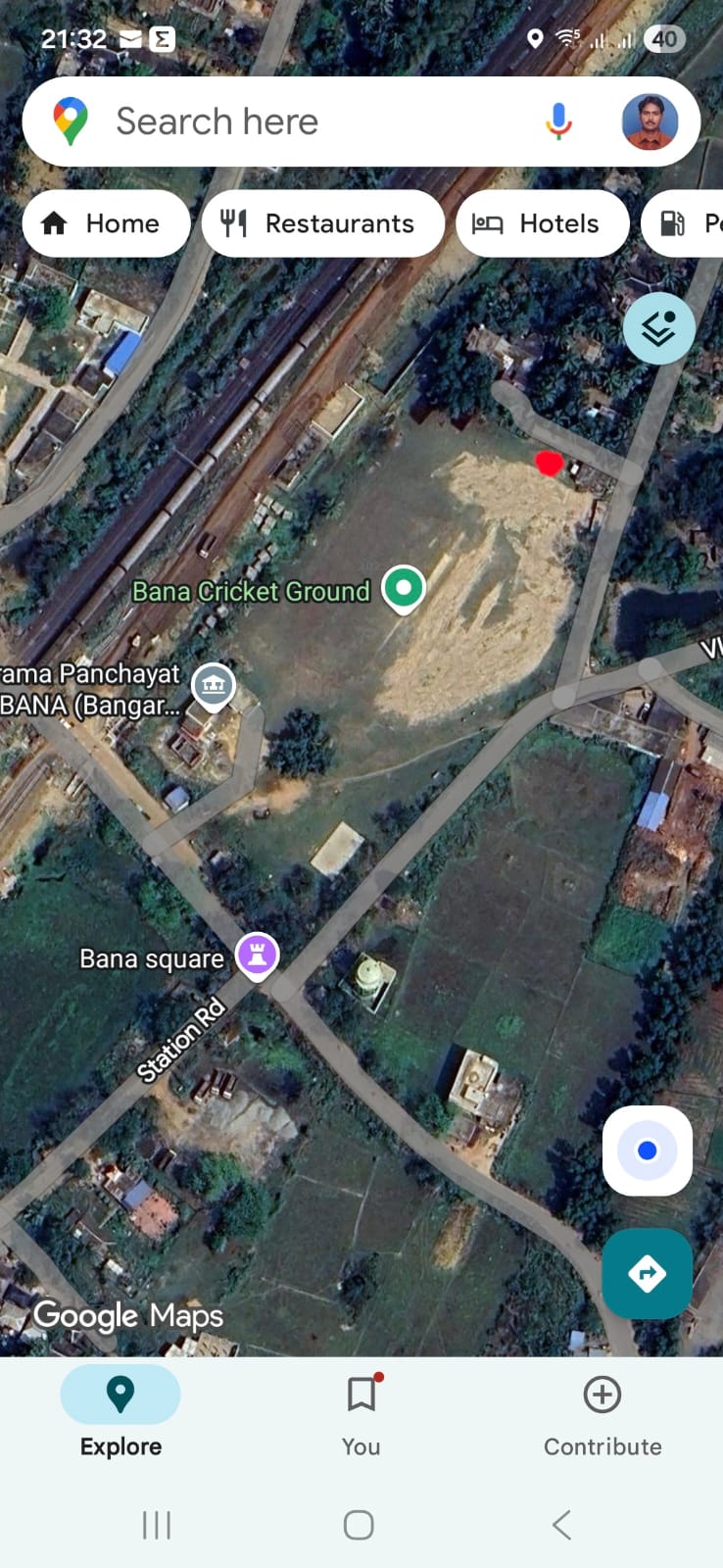
Task: Open recent apps from the navigation bar
Action: tap(157, 1525)
